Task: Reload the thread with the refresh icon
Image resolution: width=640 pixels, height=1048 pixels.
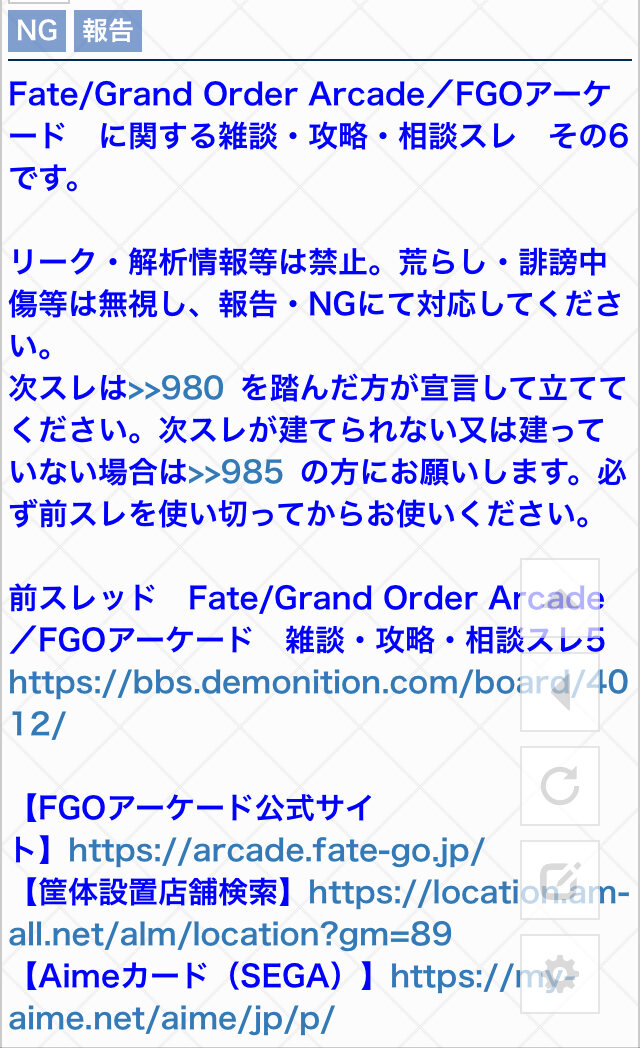Action: click(560, 786)
